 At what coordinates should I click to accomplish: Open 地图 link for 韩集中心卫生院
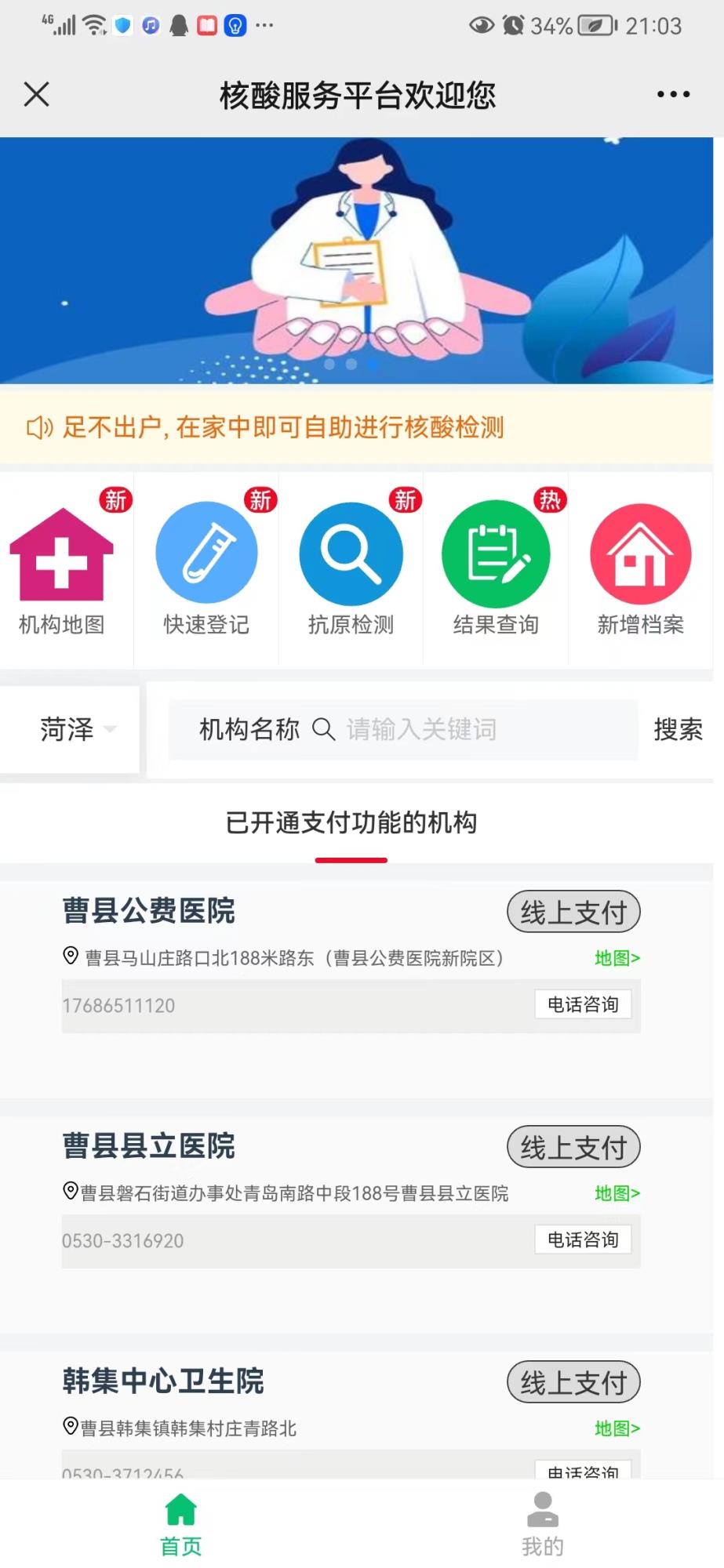[x=617, y=1428]
